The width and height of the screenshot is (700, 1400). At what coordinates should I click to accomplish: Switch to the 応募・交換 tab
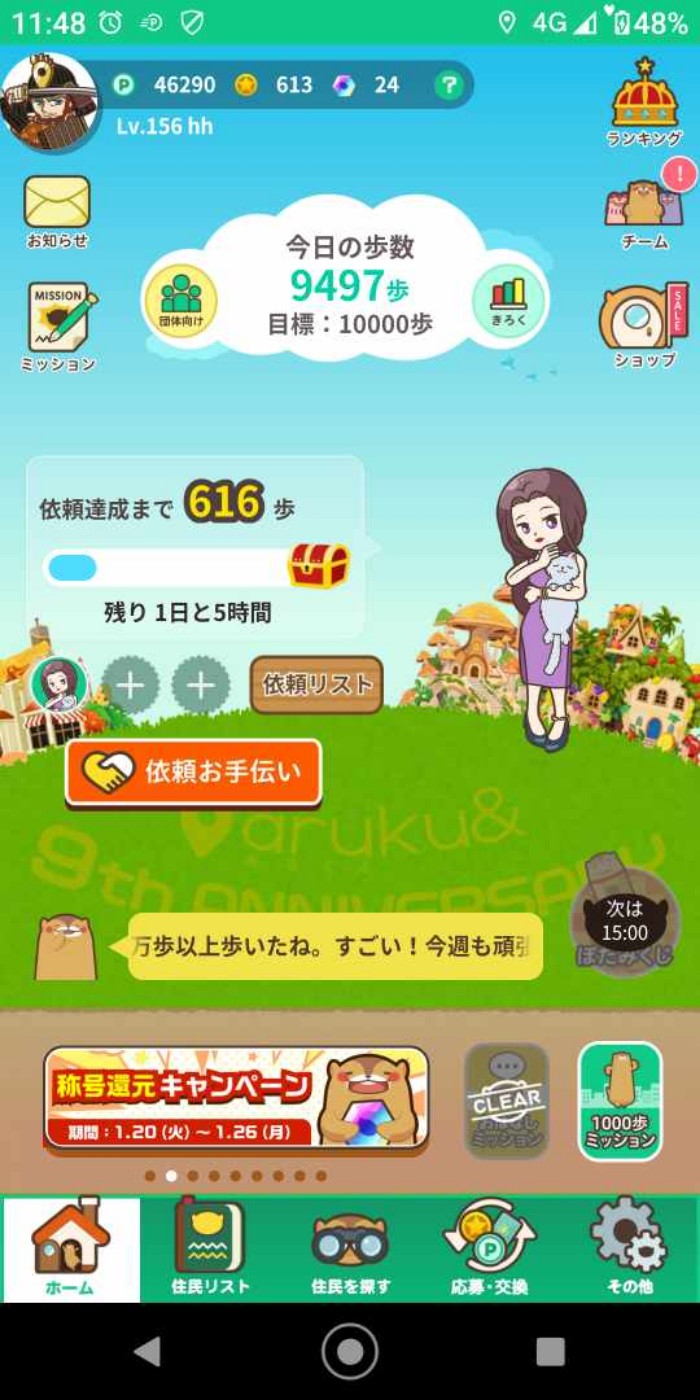coord(489,1248)
